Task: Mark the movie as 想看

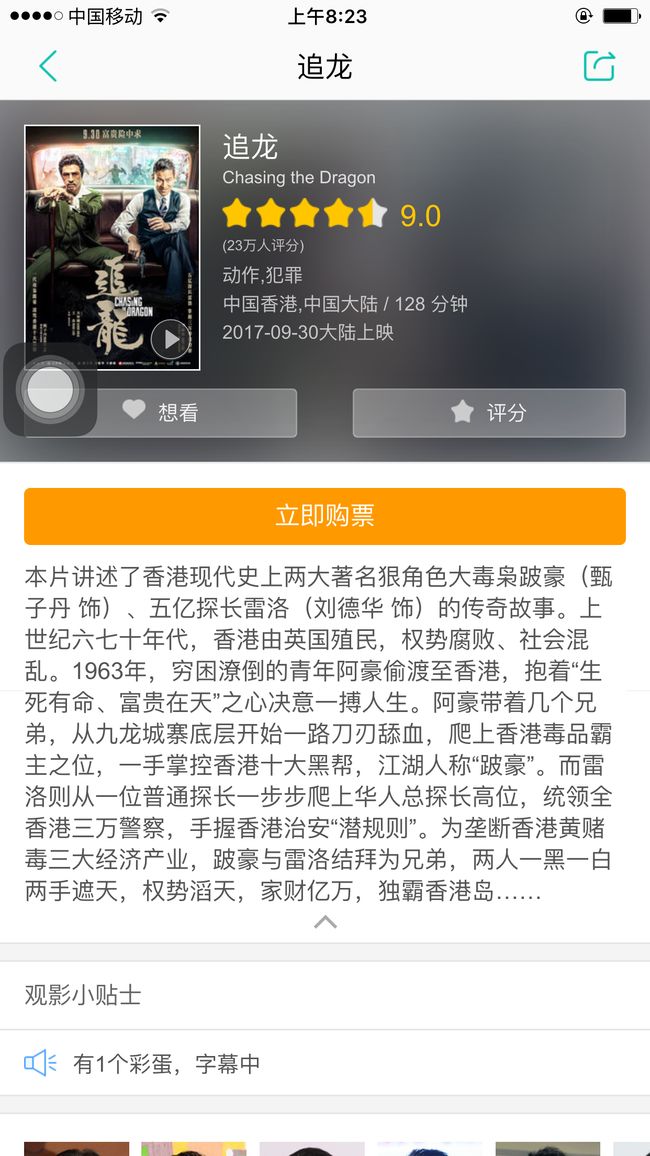Action: [x=161, y=413]
